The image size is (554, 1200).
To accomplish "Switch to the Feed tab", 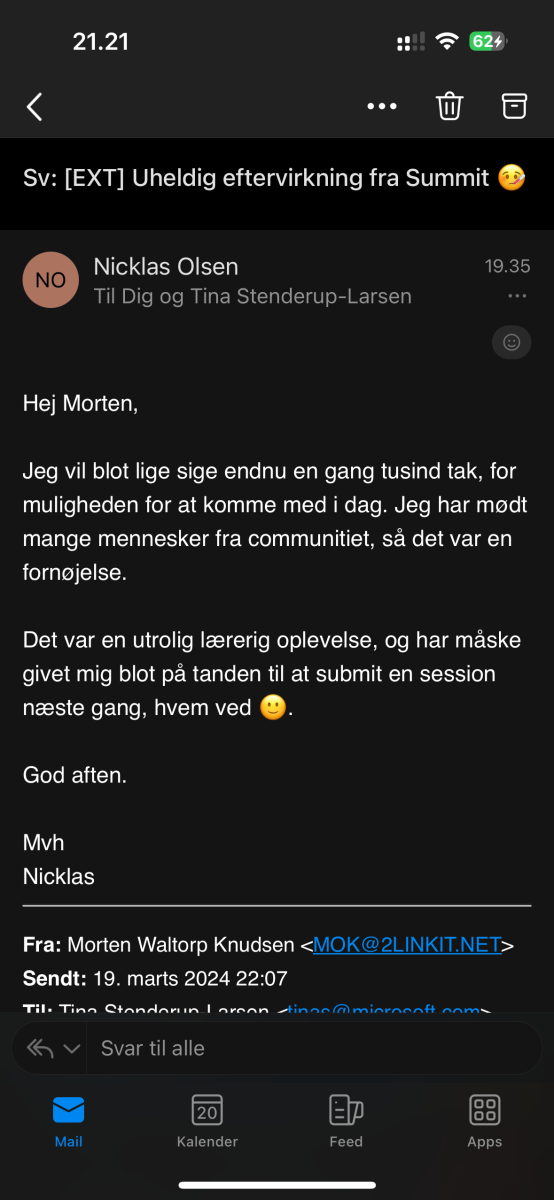I will 346,1120.
